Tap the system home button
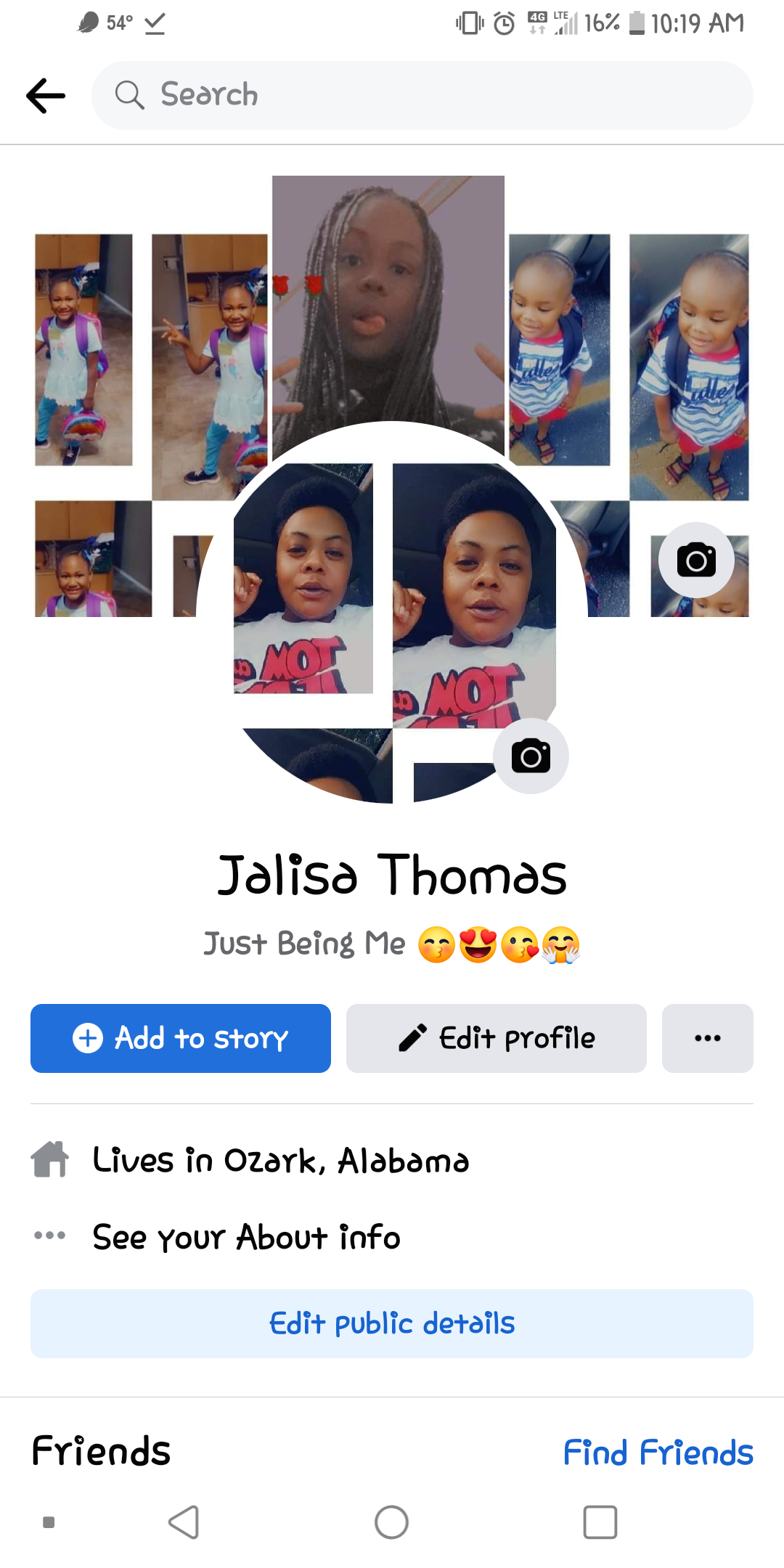Viewport: 784px width, 1568px height. tap(391, 1522)
